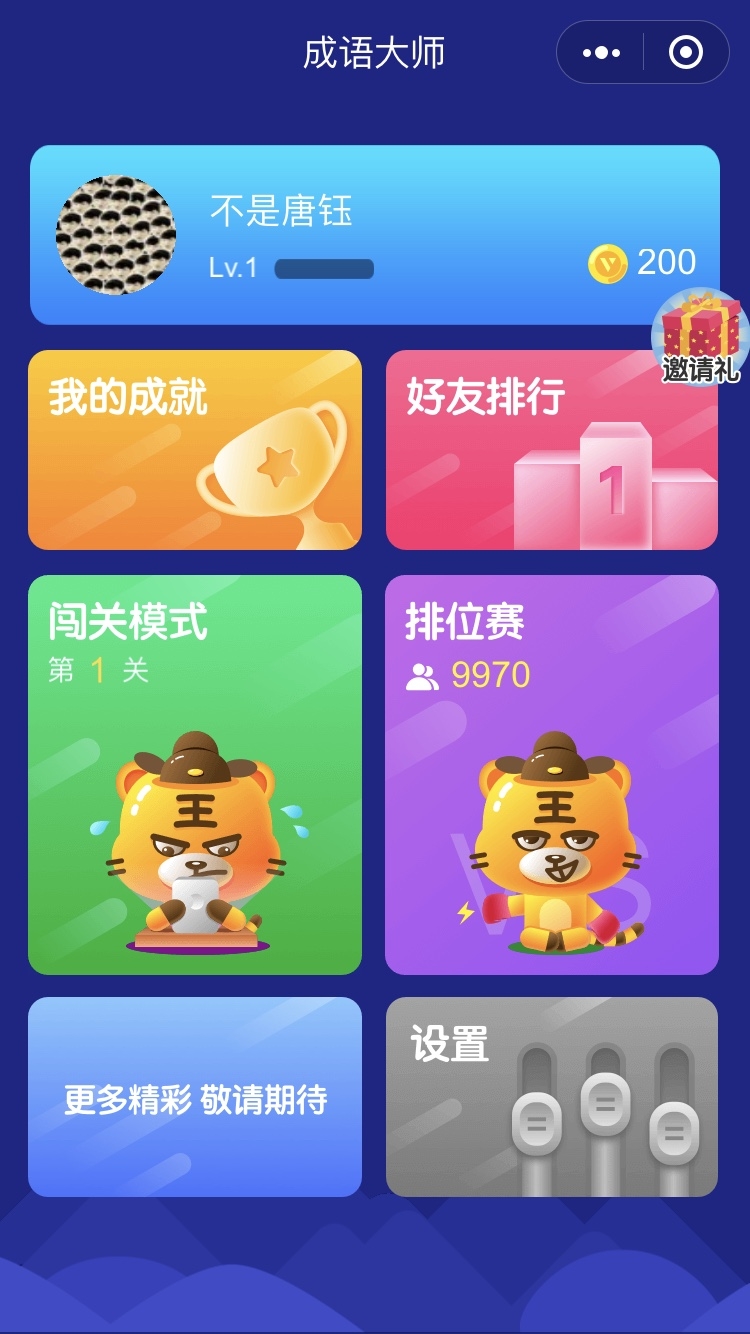Close the mini program with the circle button

[686, 53]
